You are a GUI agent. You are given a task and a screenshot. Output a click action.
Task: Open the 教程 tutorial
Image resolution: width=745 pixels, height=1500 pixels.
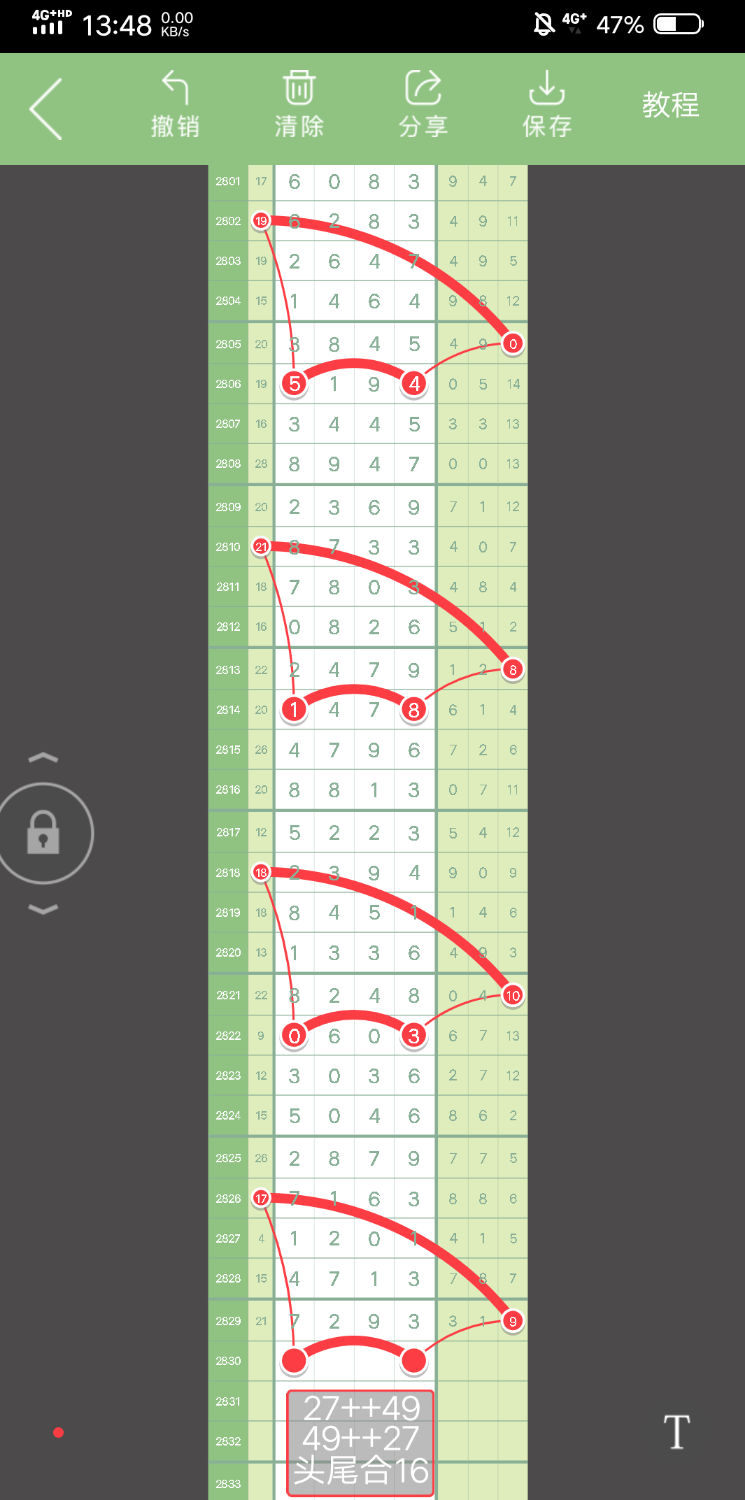point(670,105)
